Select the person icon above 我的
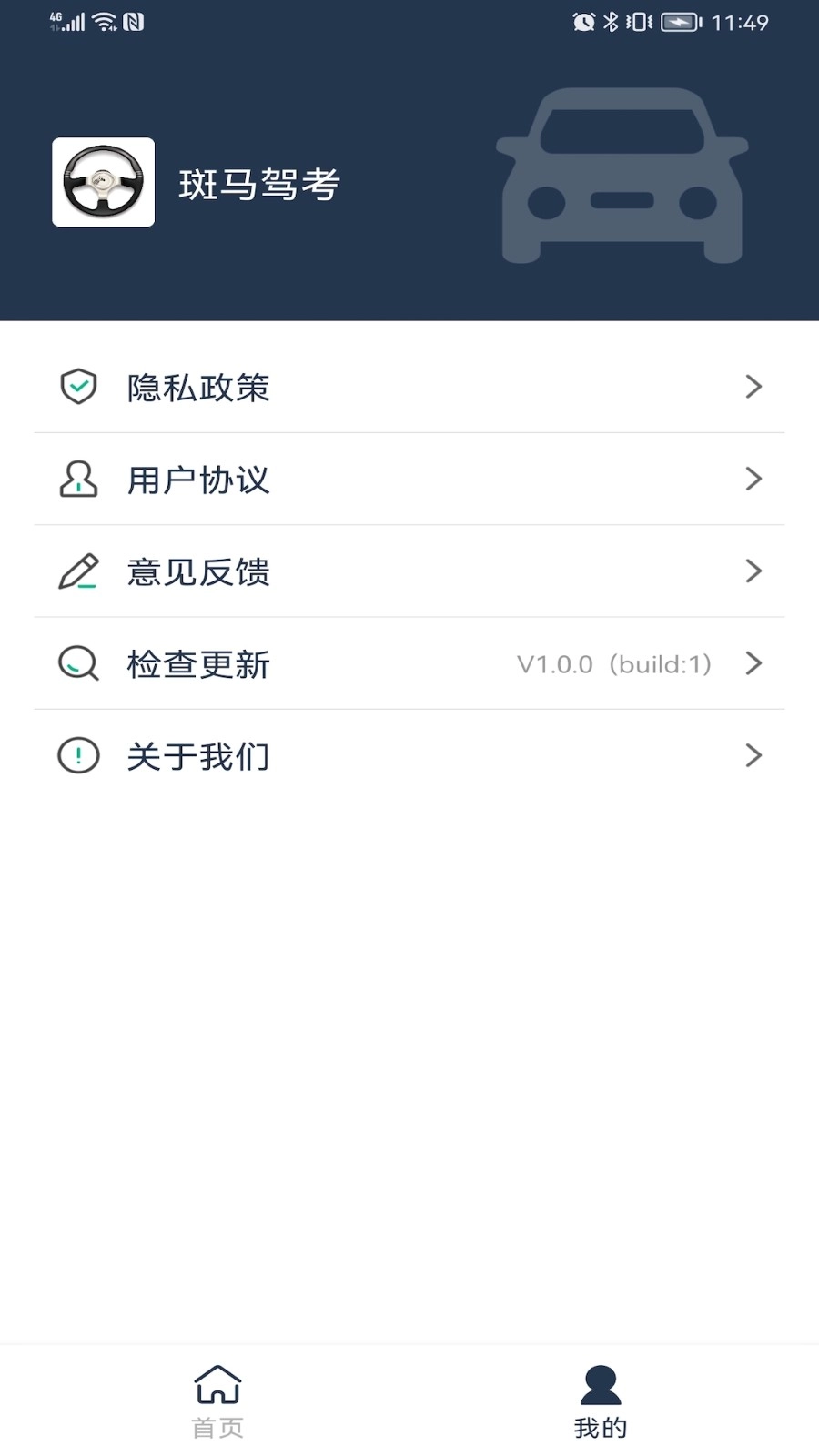This screenshot has height=1456, width=819. pyautogui.click(x=601, y=1385)
